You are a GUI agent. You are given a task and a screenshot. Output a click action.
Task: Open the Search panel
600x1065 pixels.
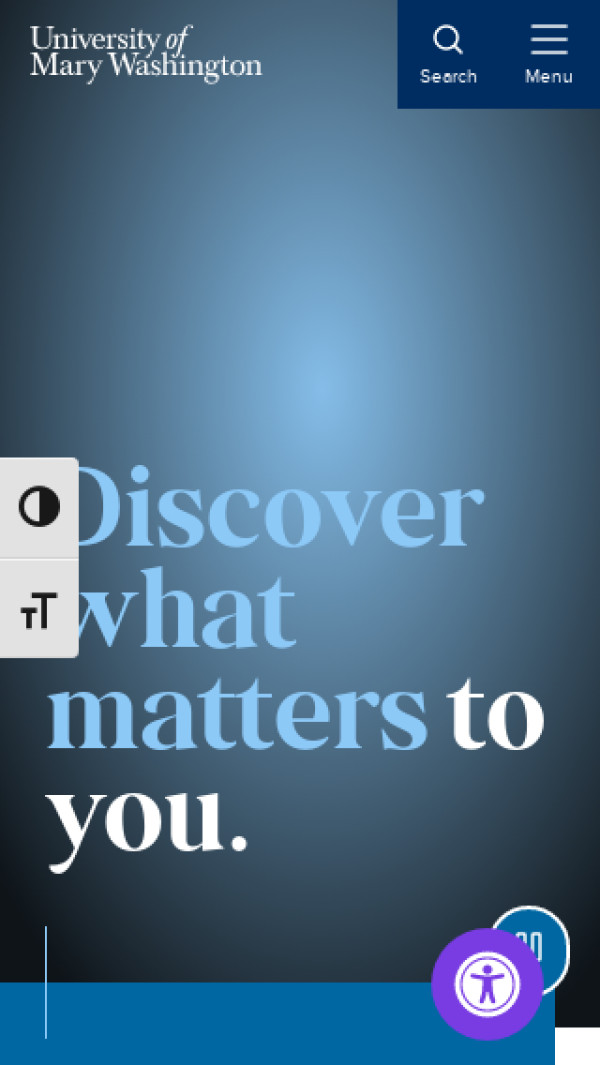coord(448,54)
